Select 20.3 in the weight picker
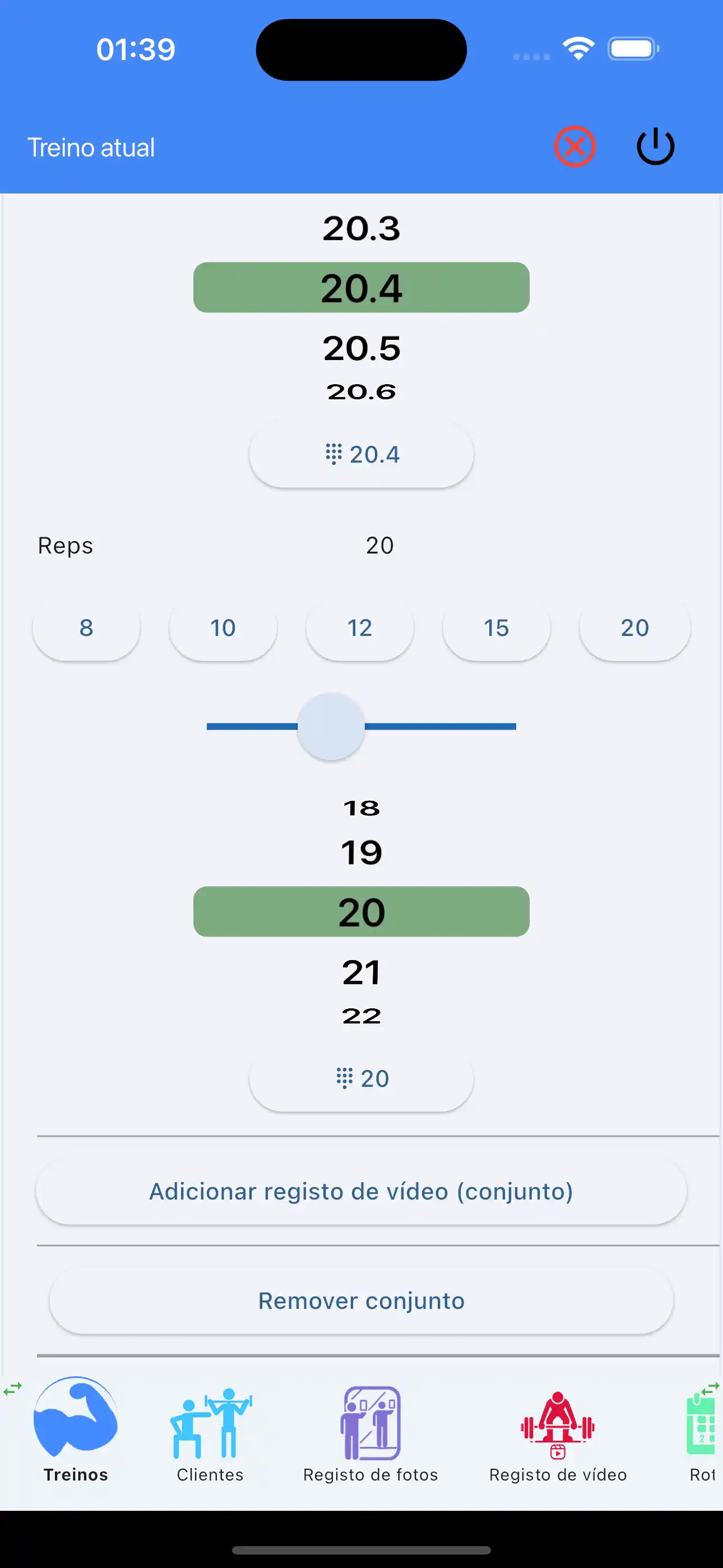The height and width of the screenshot is (1568, 723). (361, 229)
